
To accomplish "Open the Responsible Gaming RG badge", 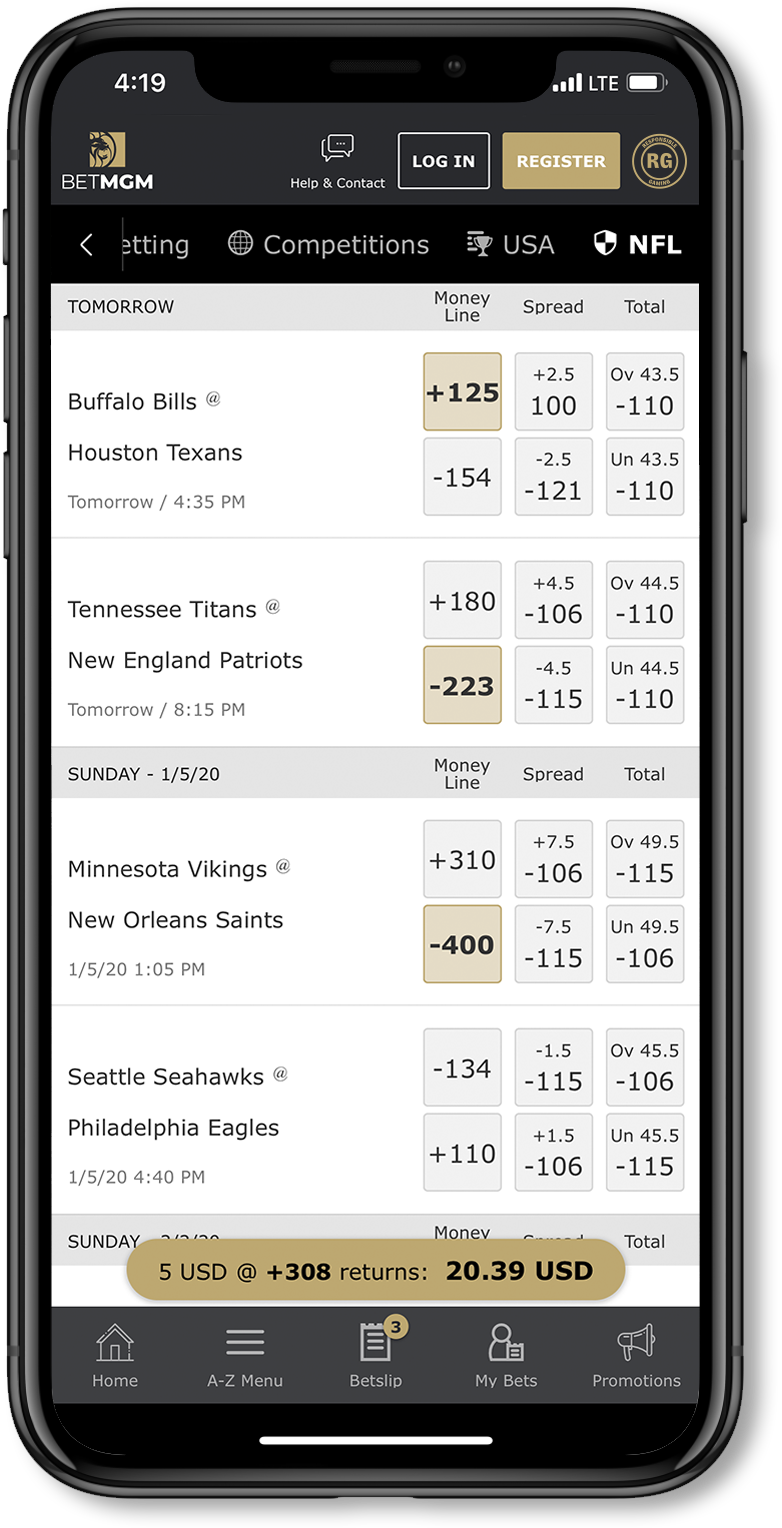I will 659,161.
